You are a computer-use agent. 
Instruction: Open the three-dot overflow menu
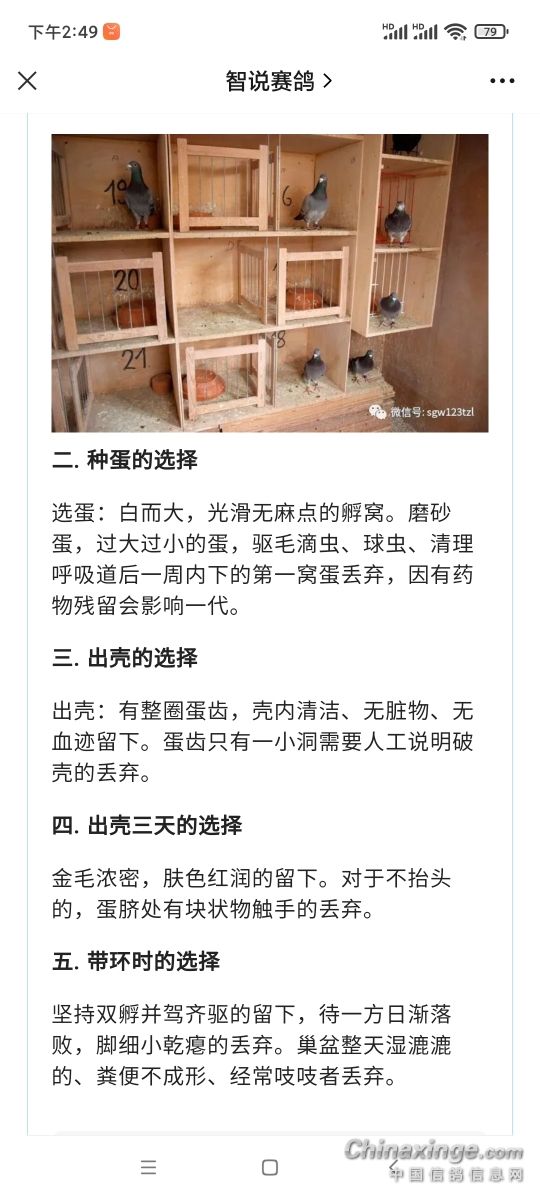[502, 81]
